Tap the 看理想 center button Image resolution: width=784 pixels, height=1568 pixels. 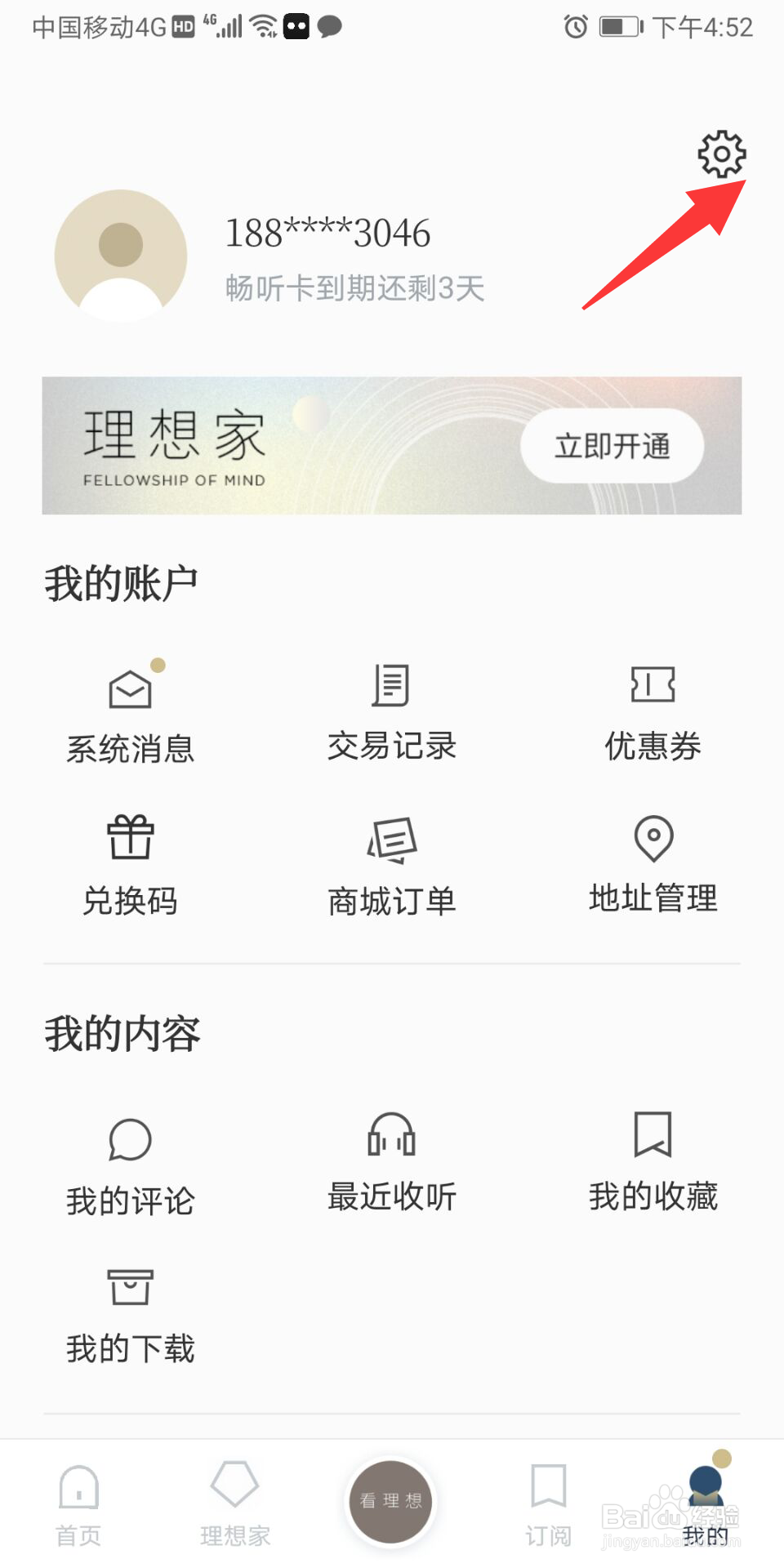click(391, 1501)
